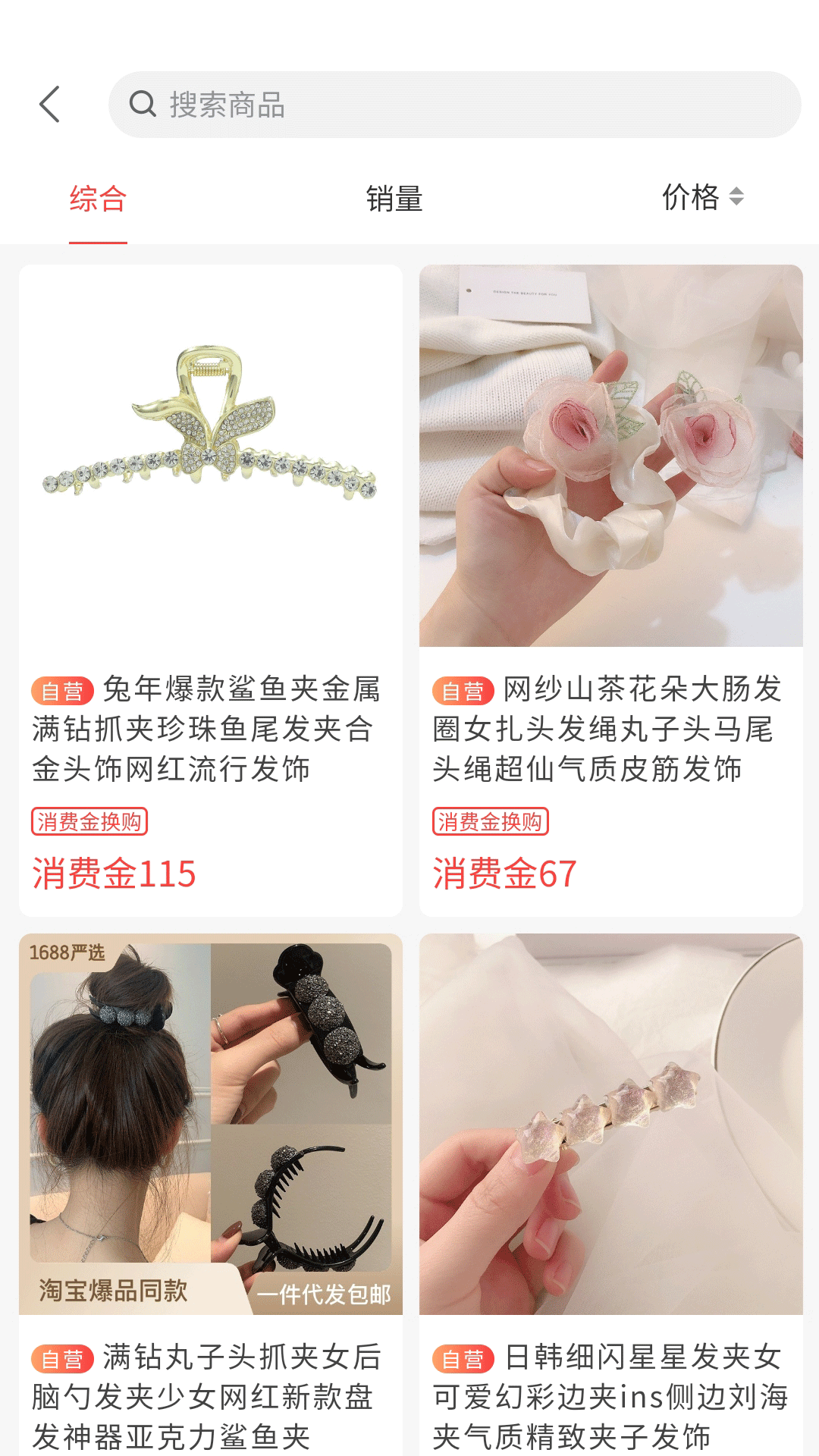Screen dimensions: 819x1456
Task: Select the 消费金换购 tag under the shark clip
Action: pos(91,823)
